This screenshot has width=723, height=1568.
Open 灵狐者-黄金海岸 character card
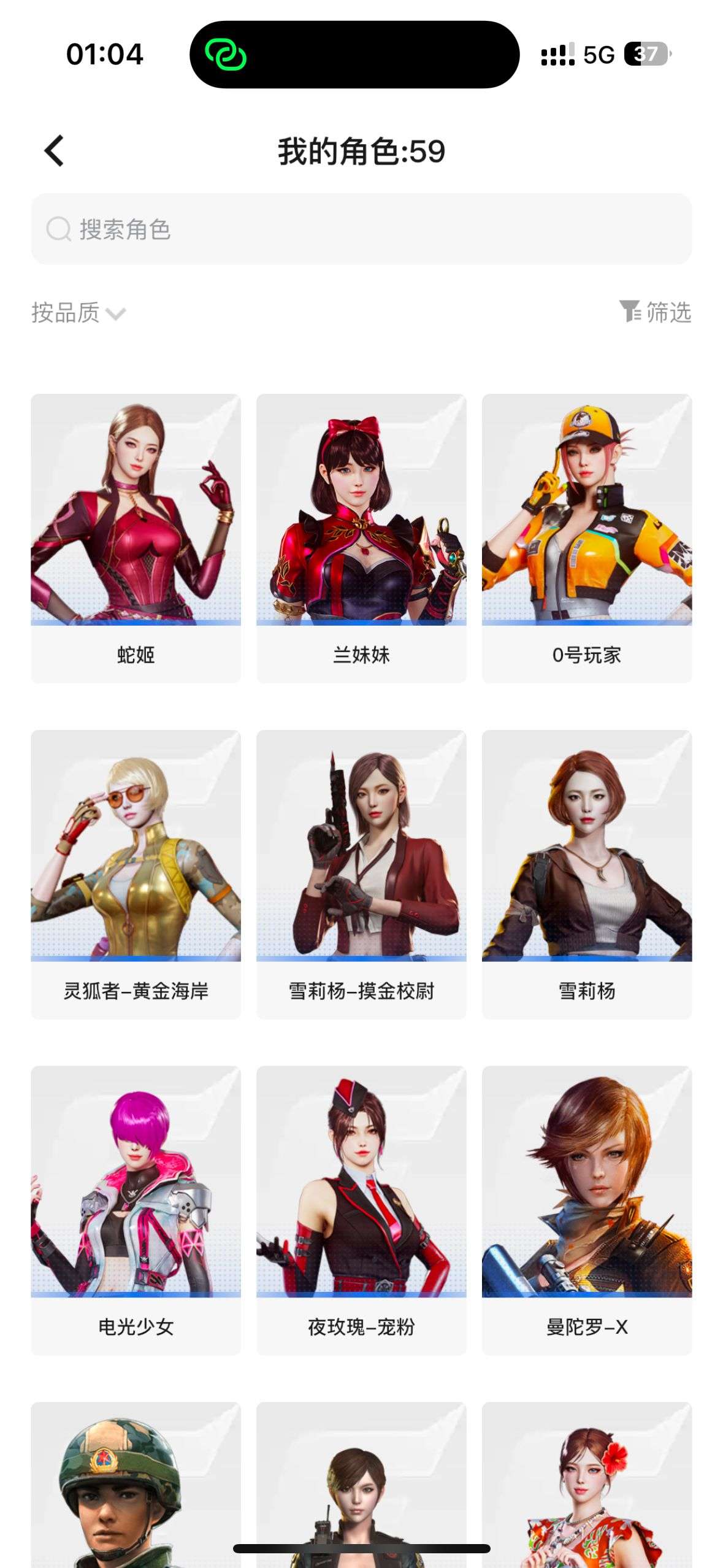click(x=136, y=874)
